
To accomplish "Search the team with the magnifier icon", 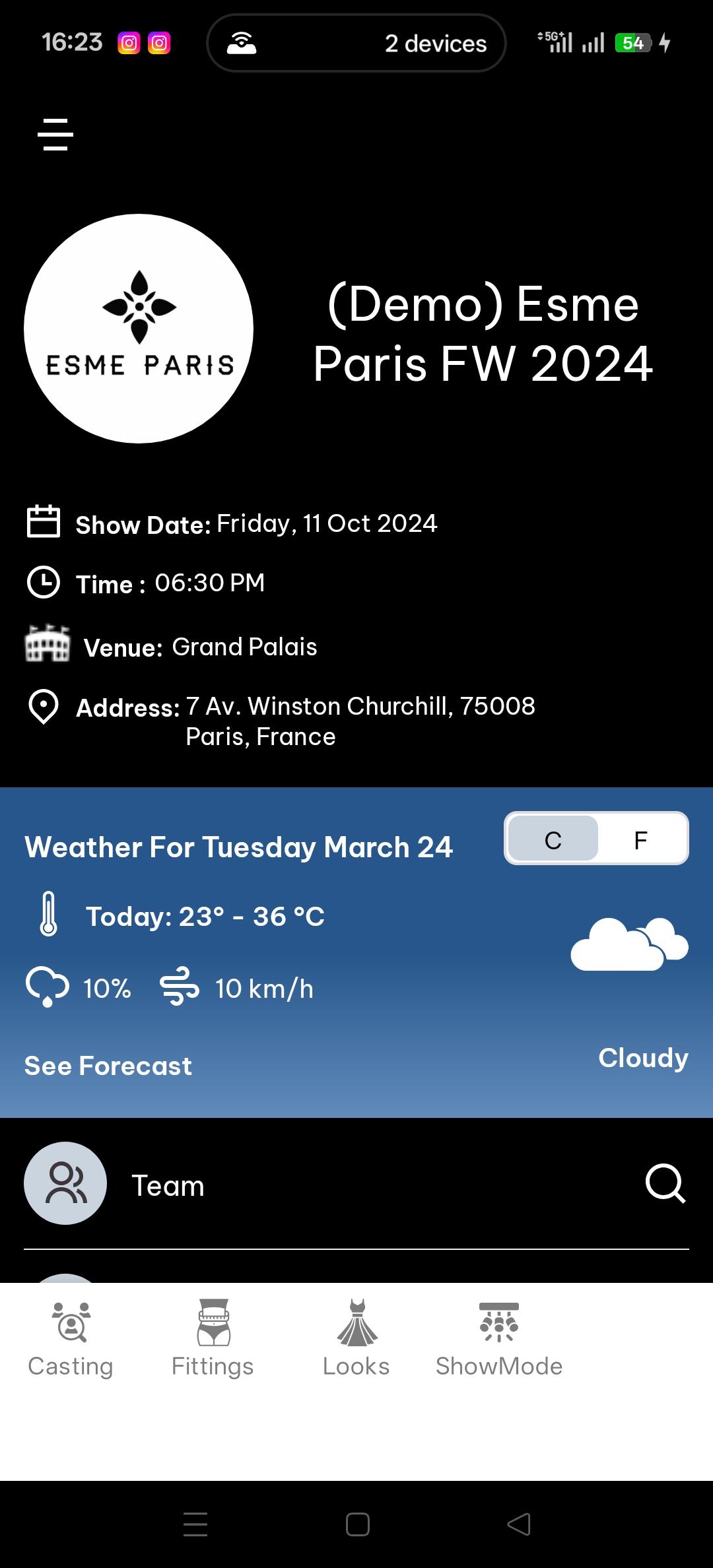I will pos(665,1184).
